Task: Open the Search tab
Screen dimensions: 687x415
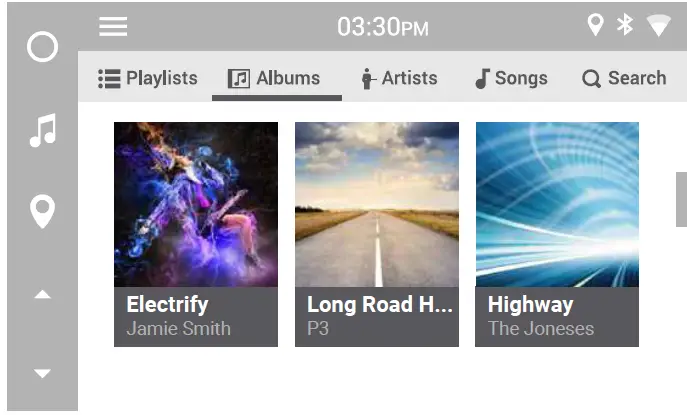Action: [x=624, y=78]
